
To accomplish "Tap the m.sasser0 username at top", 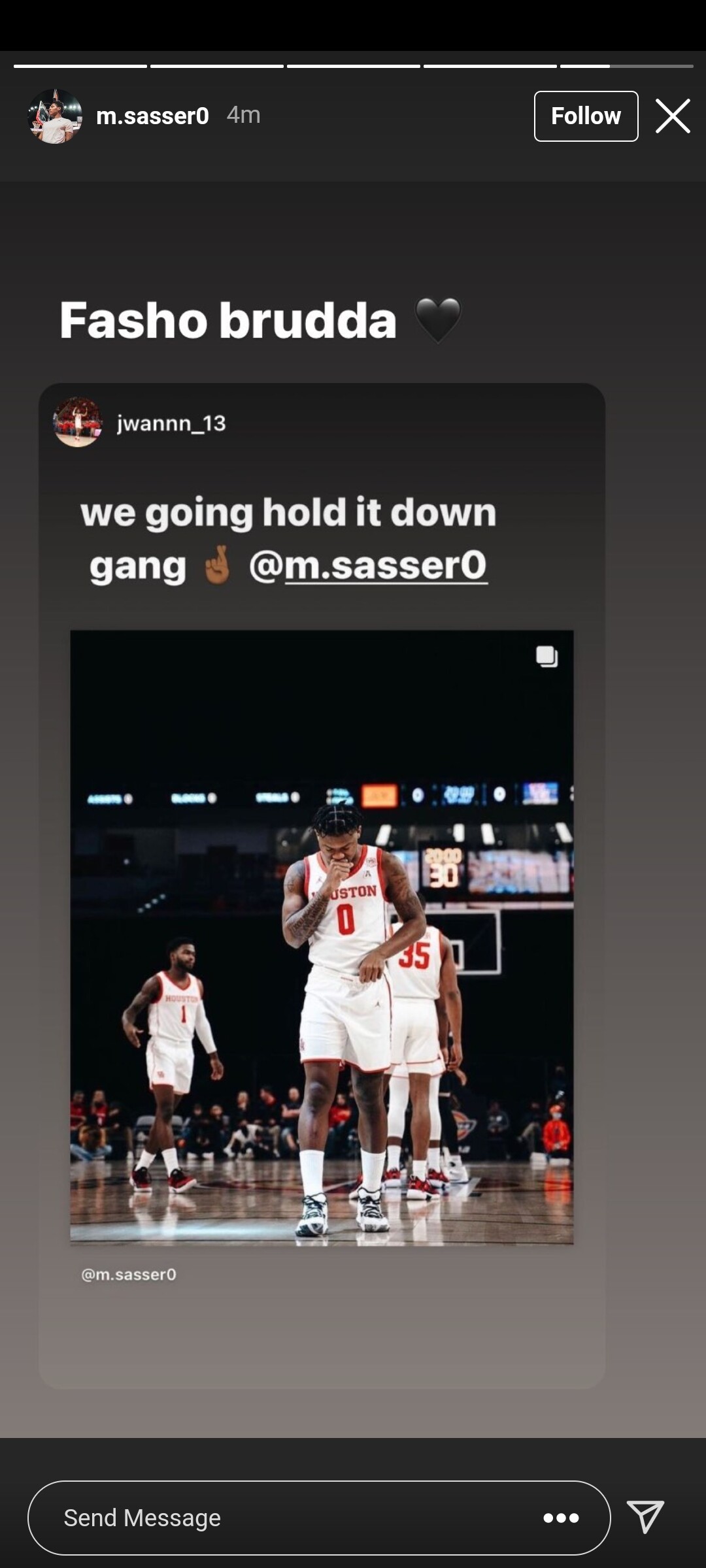I will tap(152, 116).
